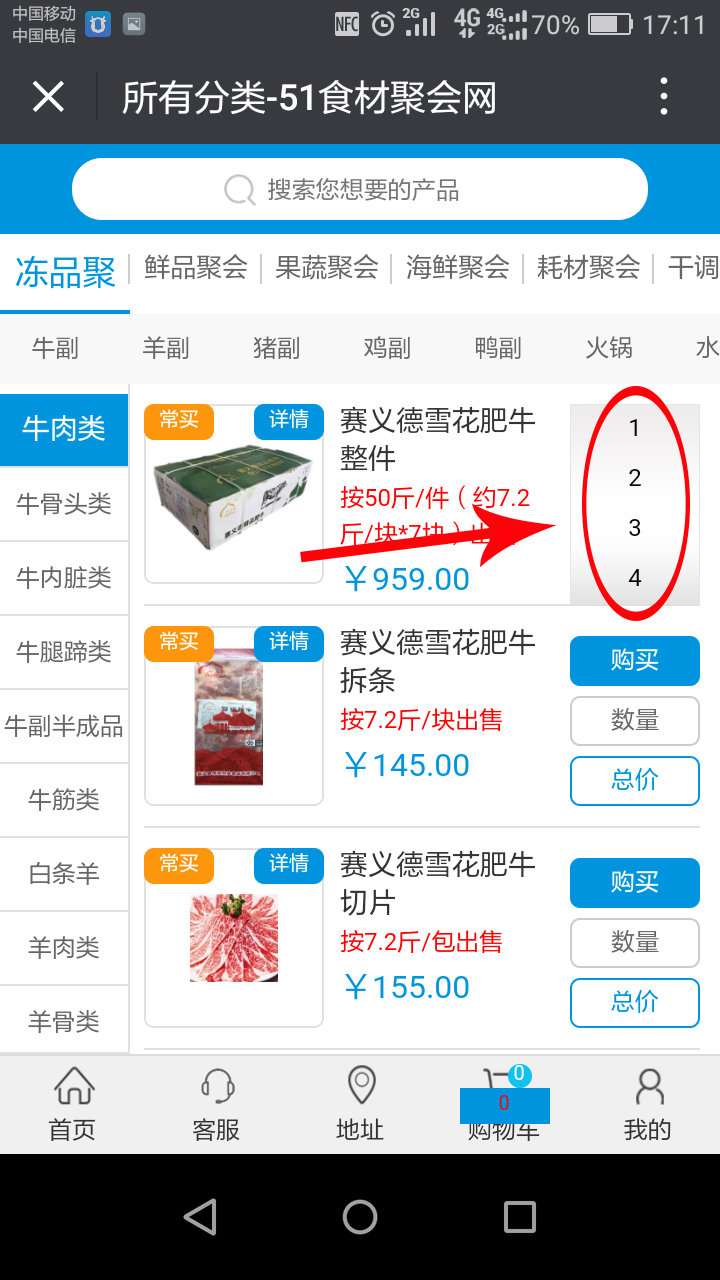This screenshot has width=720, height=1280.
Task: Open the 海鲜聚会 category tab
Action: tap(458, 268)
